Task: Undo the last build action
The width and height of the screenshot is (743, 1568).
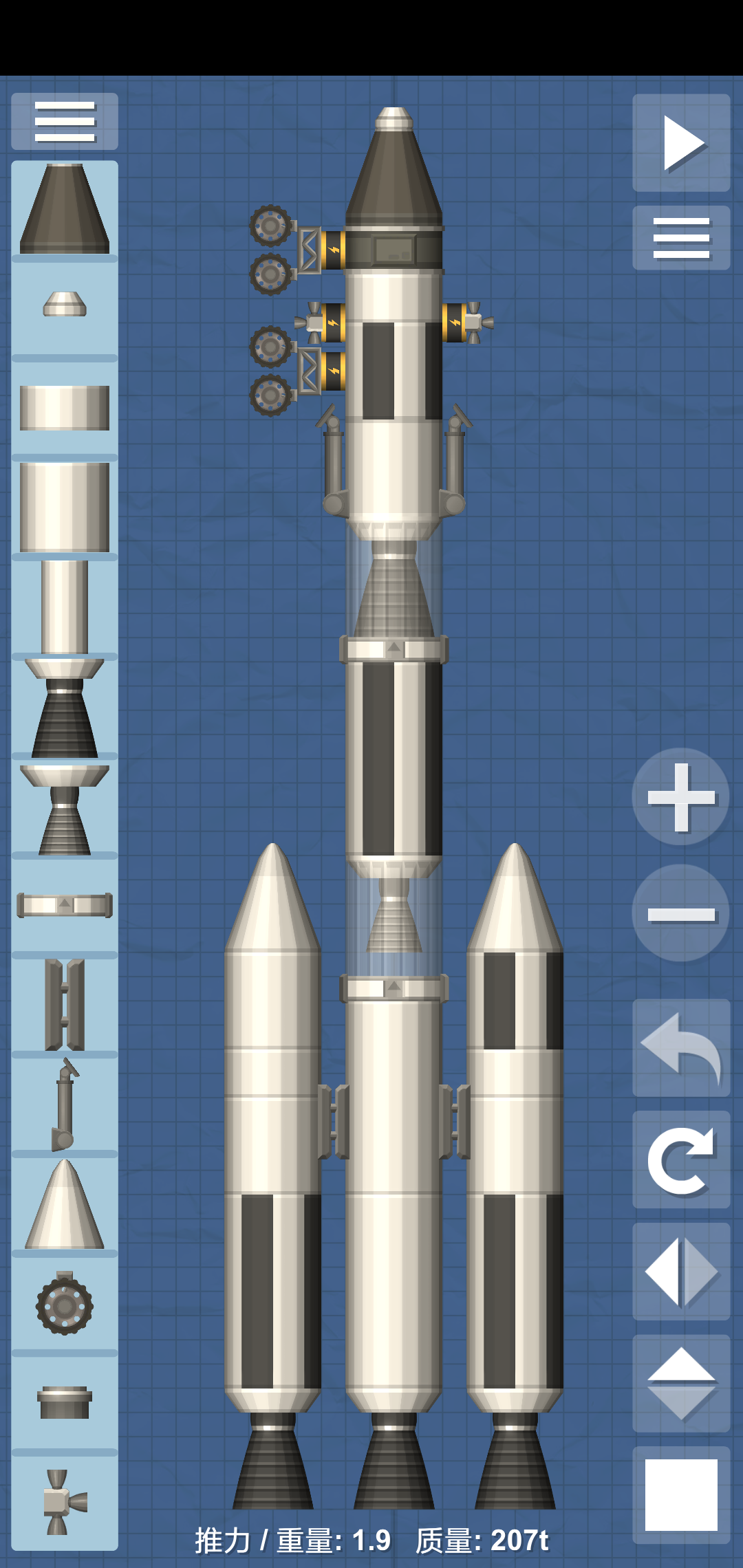Action: (681, 1047)
